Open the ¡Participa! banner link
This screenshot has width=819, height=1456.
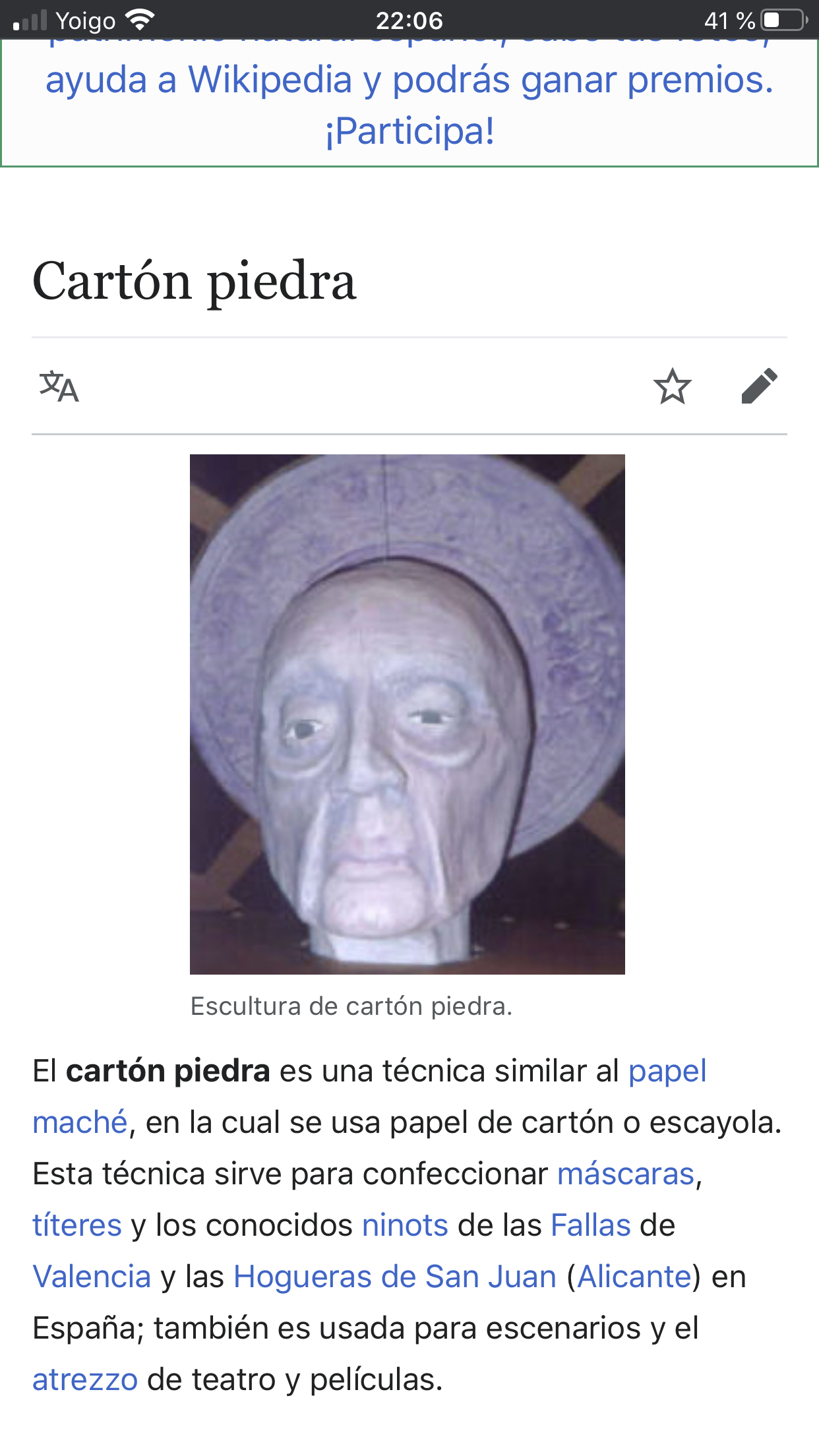(x=409, y=131)
